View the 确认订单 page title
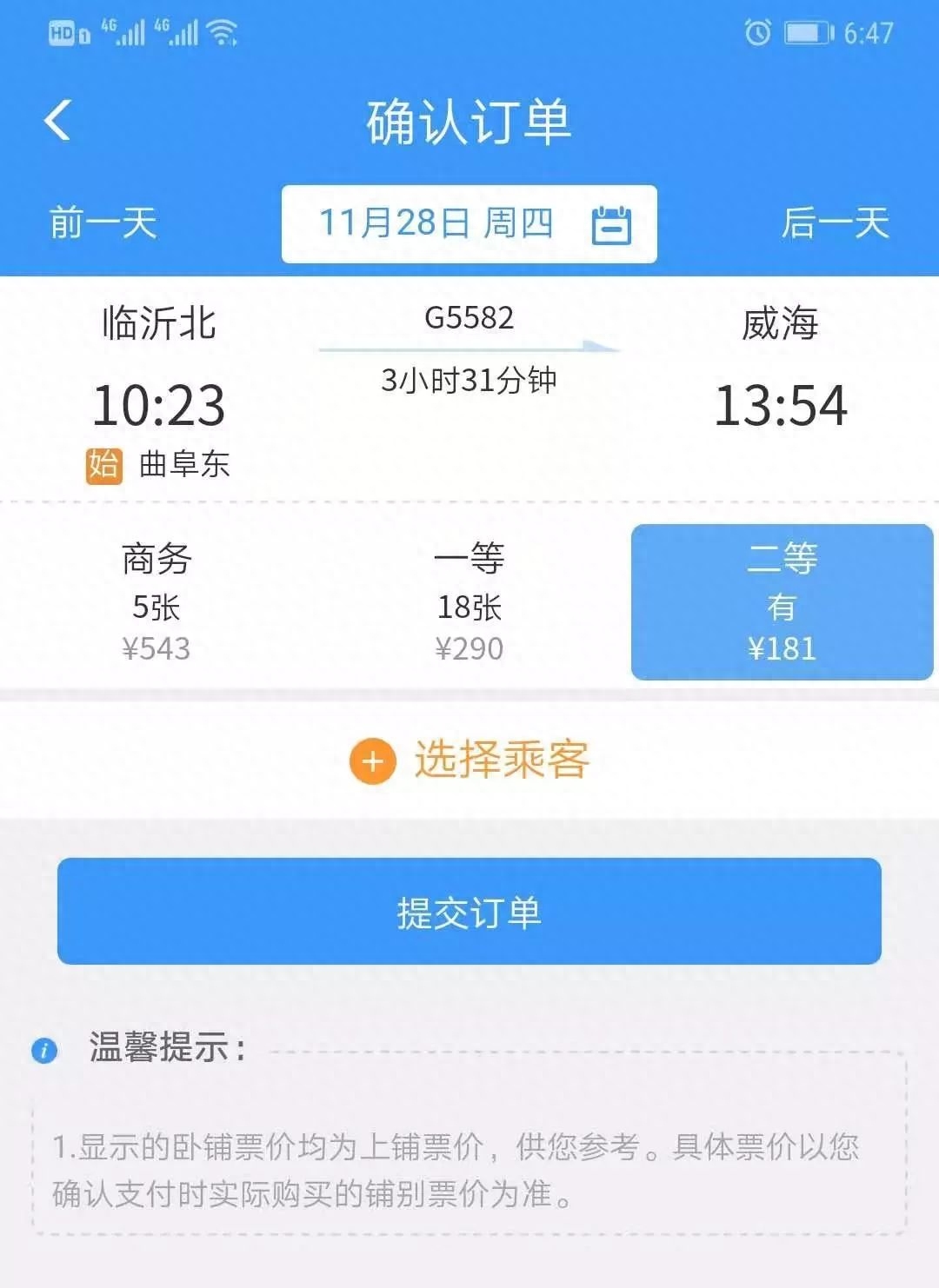 click(469, 122)
